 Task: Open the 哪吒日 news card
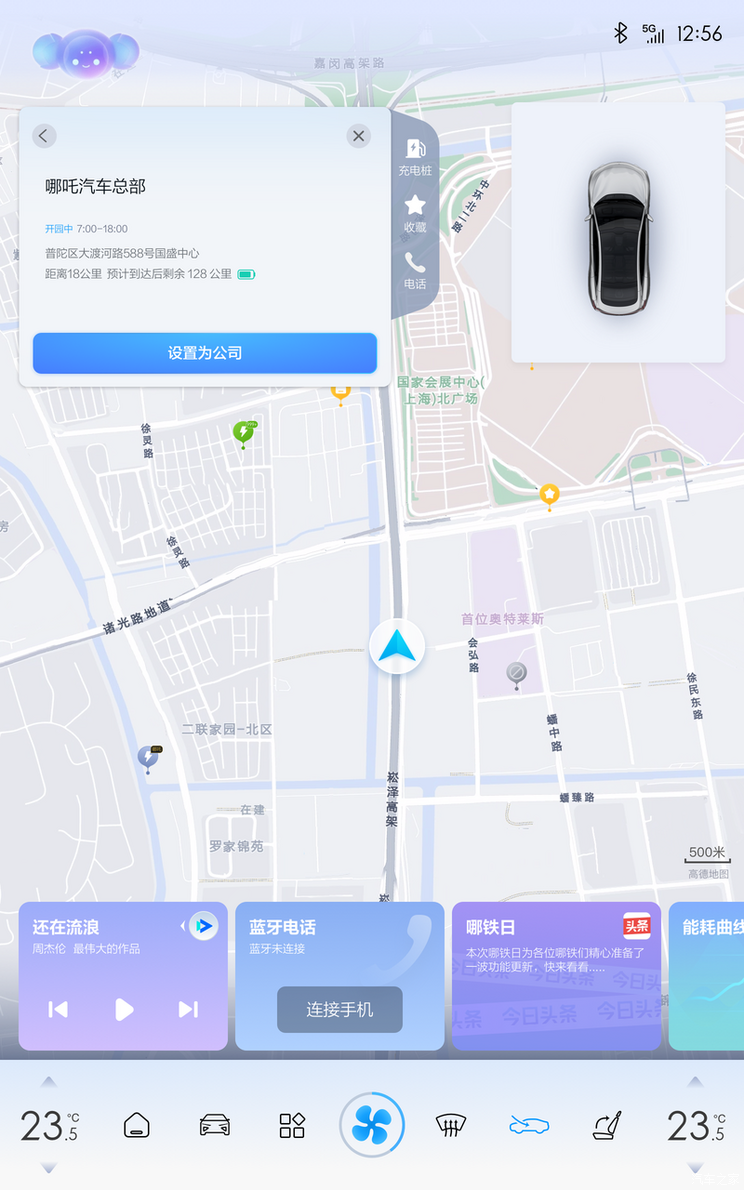coord(556,975)
